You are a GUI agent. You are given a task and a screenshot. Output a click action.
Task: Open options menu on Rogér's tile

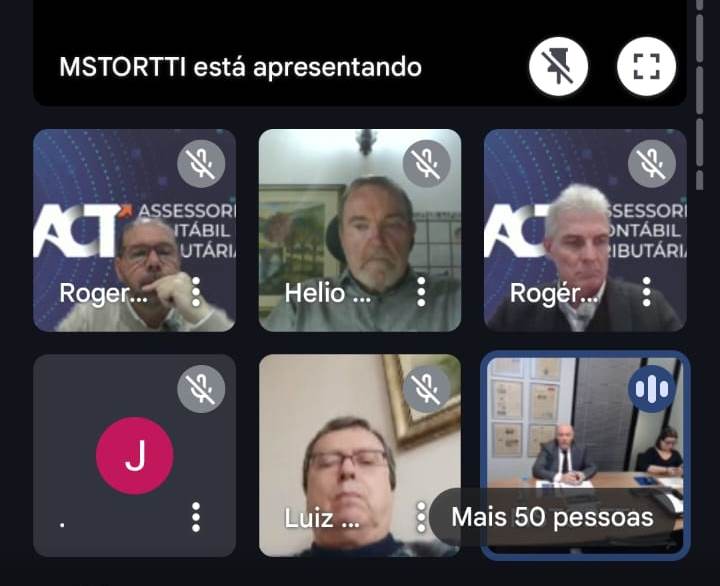coord(647,291)
